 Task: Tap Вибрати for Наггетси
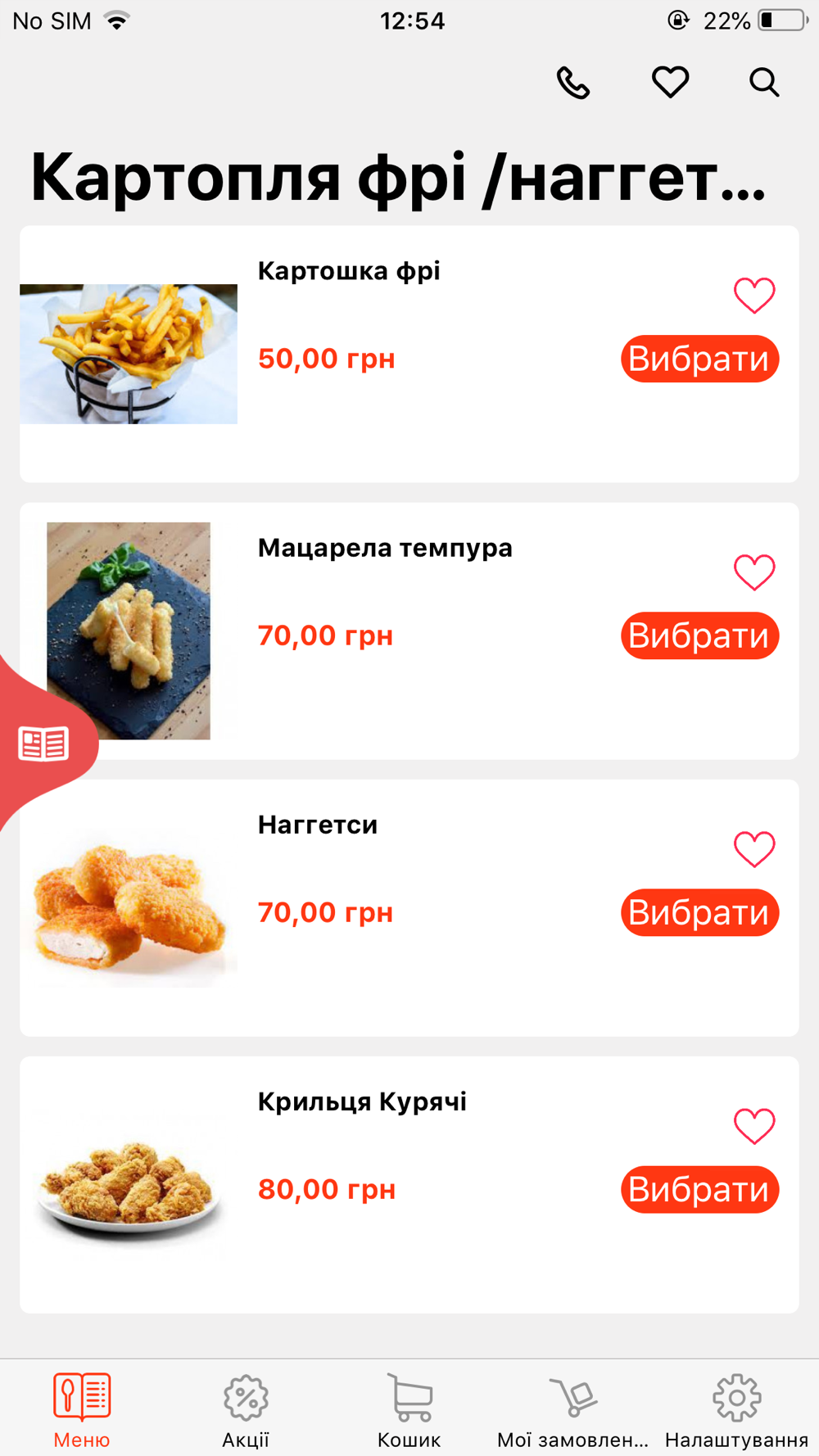click(699, 912)
